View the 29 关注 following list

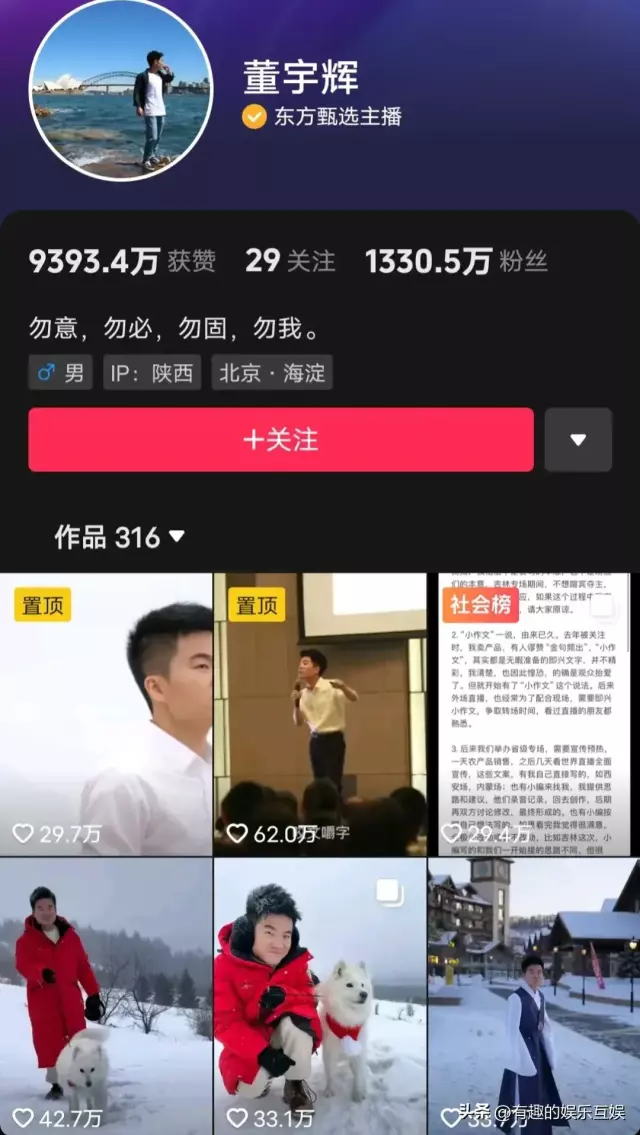point(290,262)
